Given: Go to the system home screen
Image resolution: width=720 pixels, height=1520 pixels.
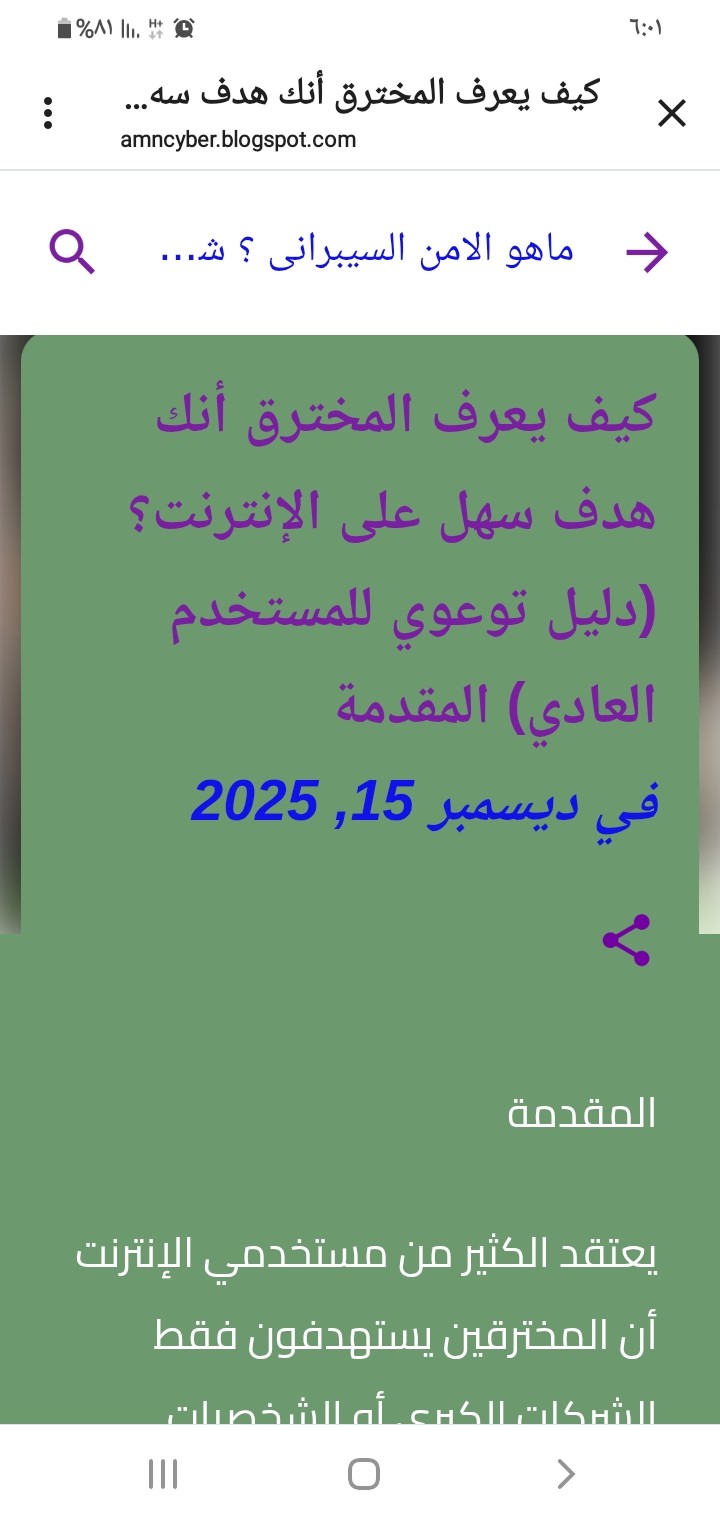Looking at the screenshot, I should (x=363, y=1473).
